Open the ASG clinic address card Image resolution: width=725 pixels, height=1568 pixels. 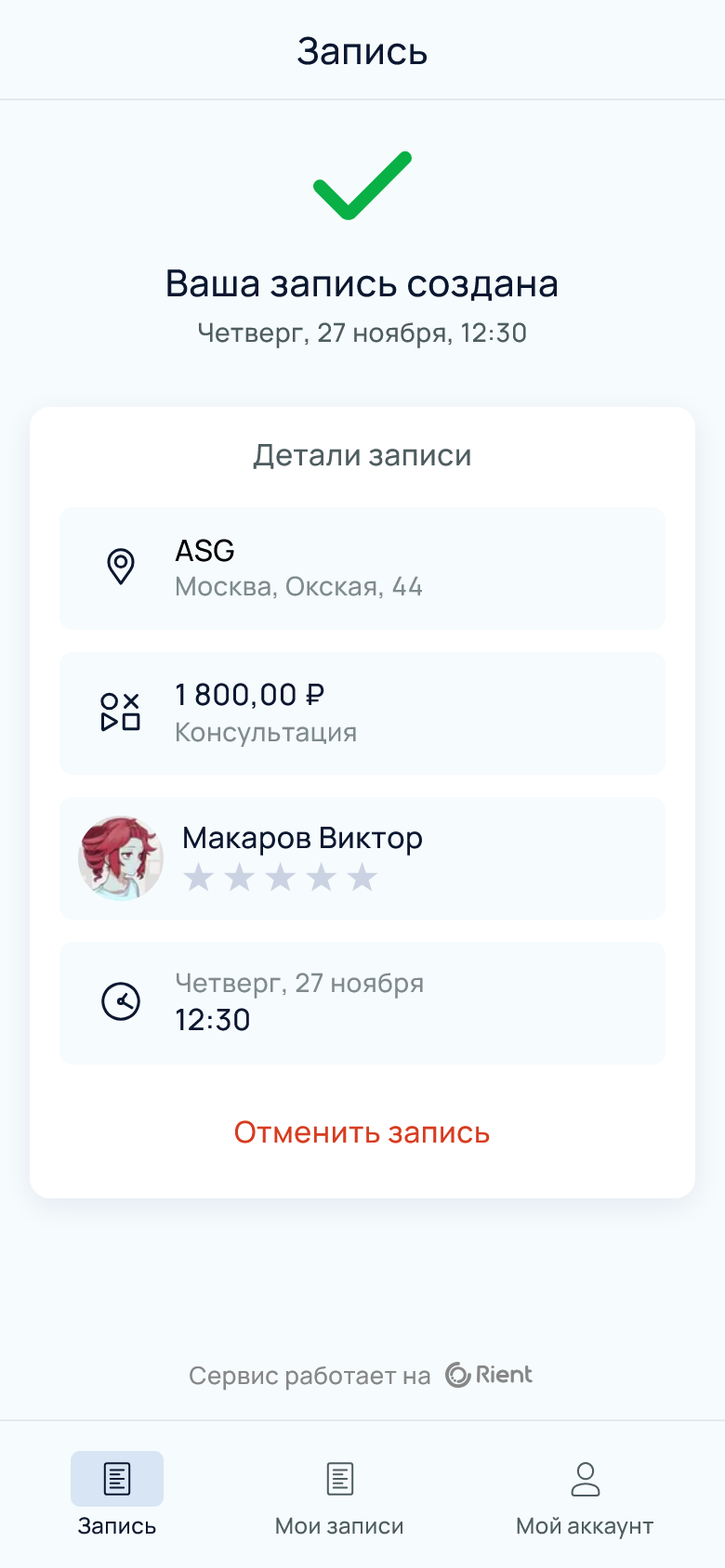pos(362,568)
